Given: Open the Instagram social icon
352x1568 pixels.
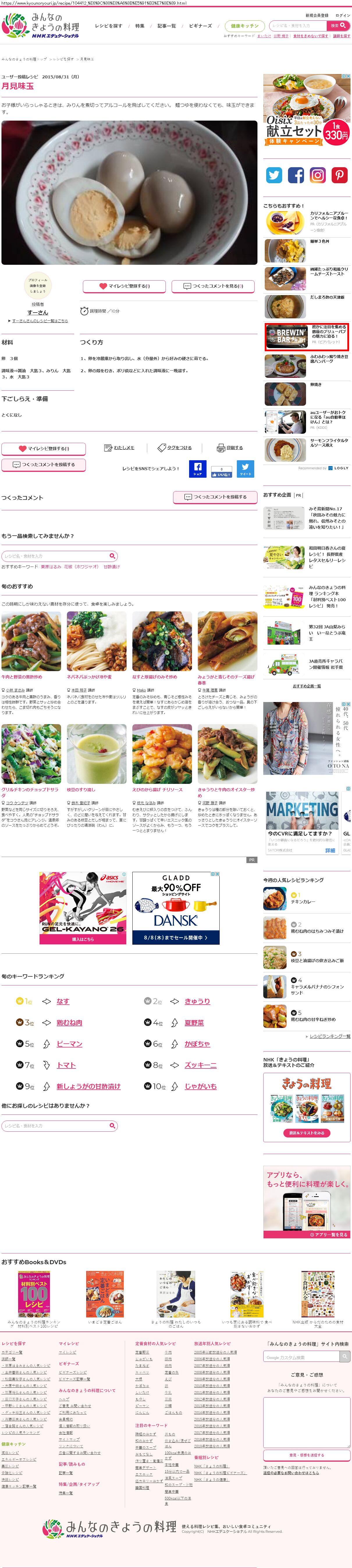Looking at the screenshot, I should click(x=318, y=175).
